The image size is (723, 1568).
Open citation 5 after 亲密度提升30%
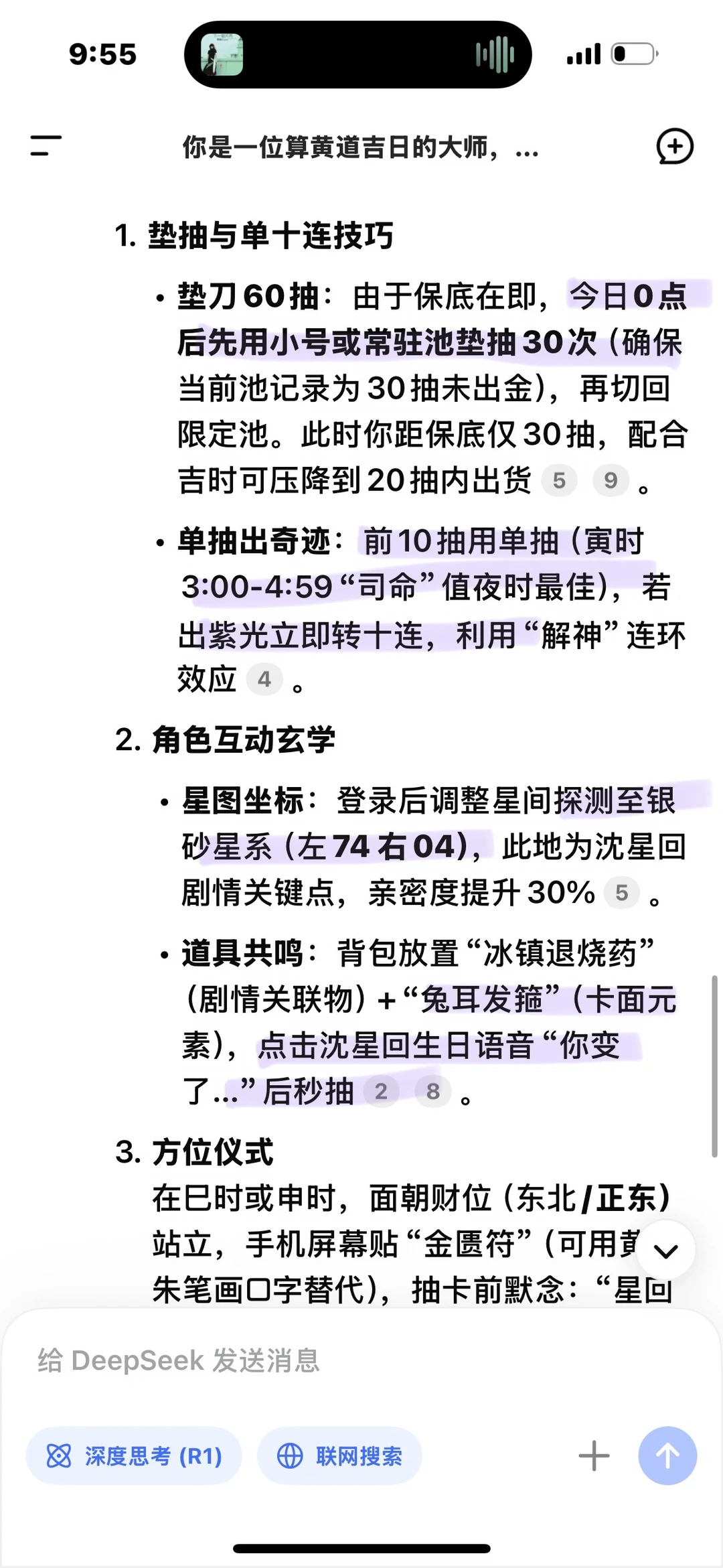pos(622,892)
